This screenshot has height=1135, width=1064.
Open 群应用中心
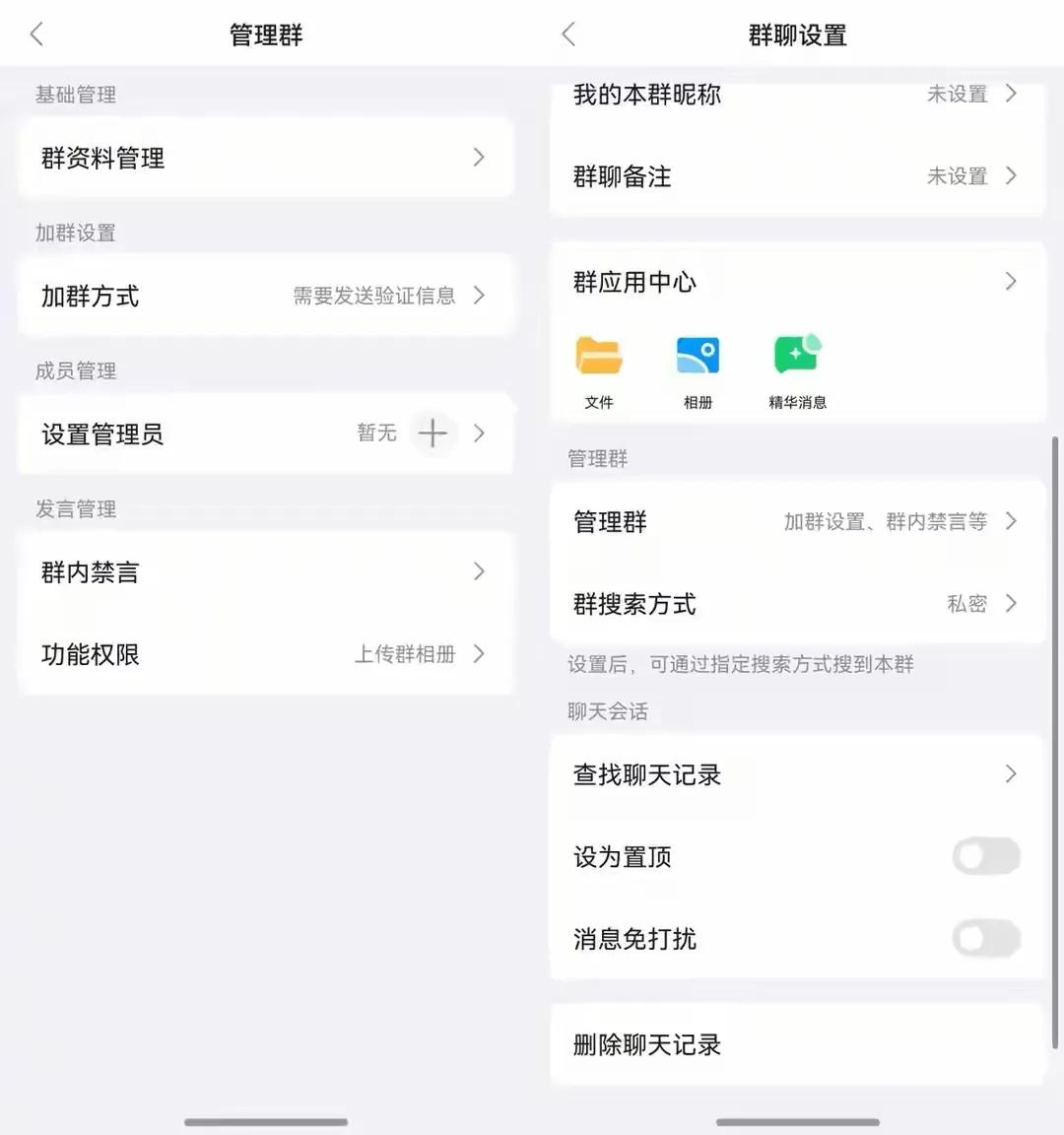point(796,282)
